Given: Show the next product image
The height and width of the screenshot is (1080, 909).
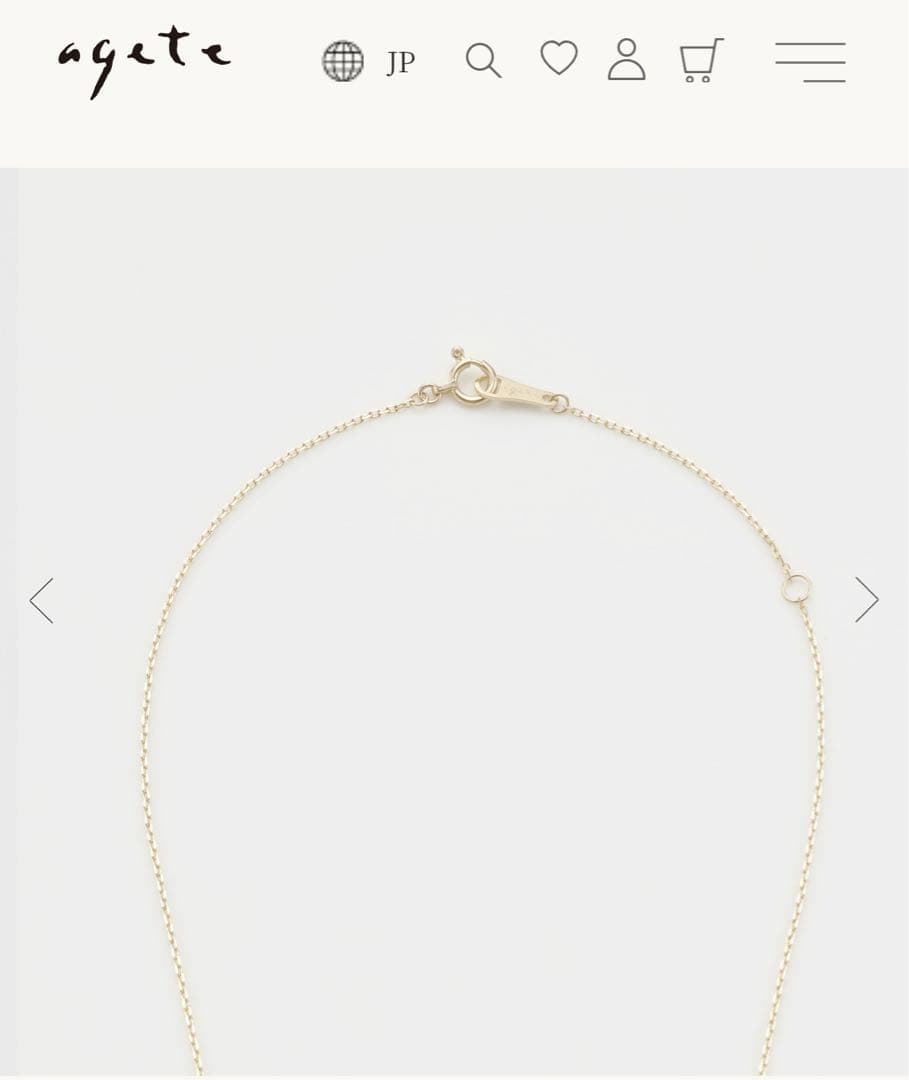Looking at the screenshot, I should click(x=866, y=600).
